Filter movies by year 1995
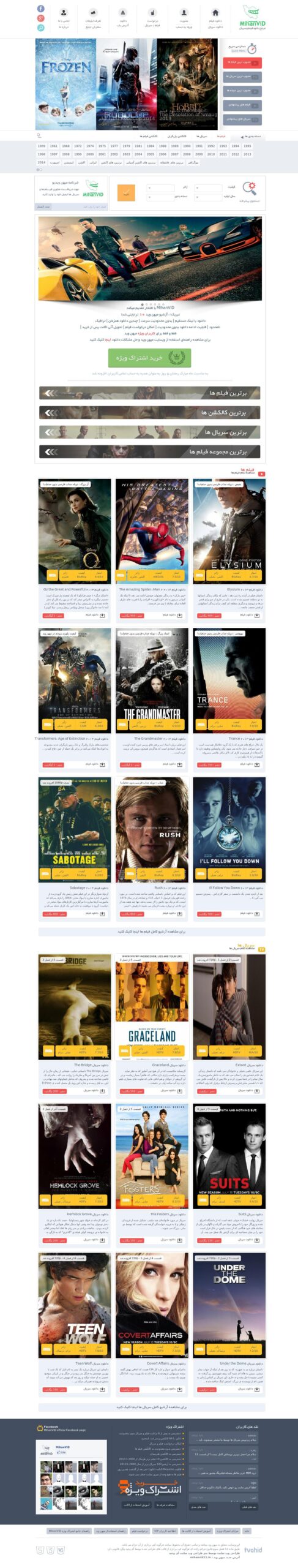Image resolution: width=298 pixels, height=1568 pixels. pos(247,146)
